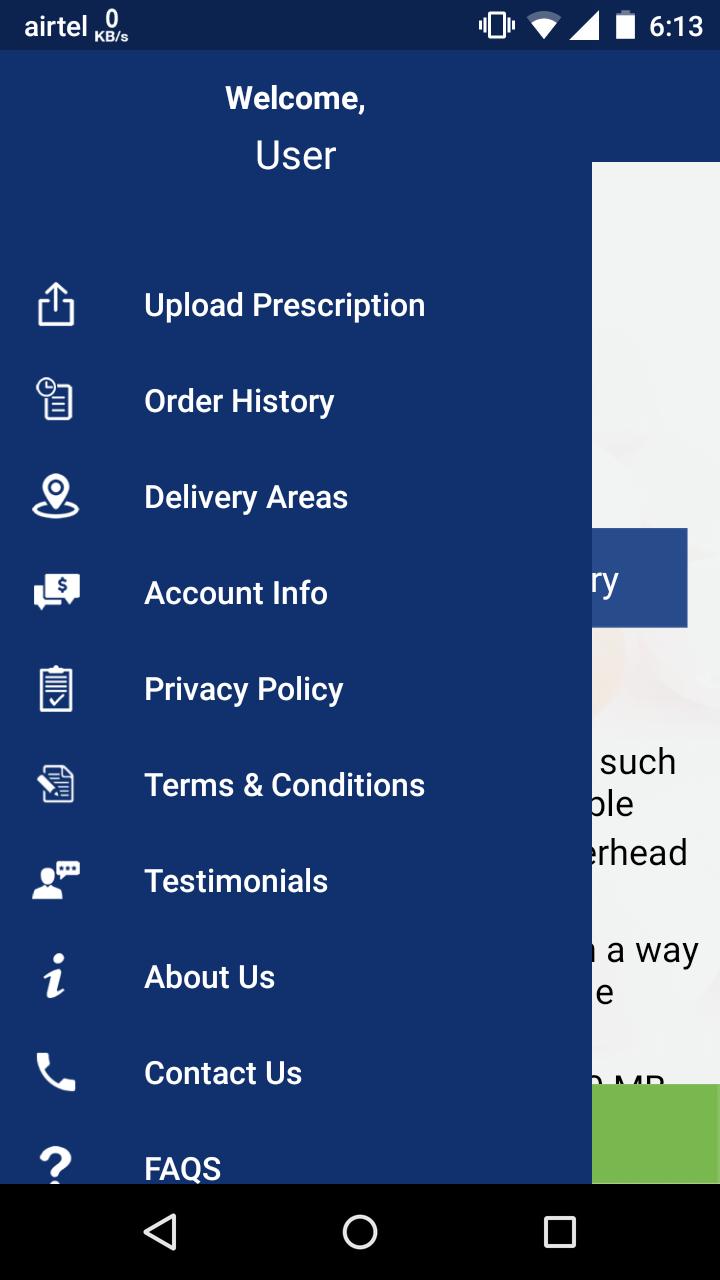The height and width of the screenshot is (1280, 720).
Task: Go to the Android home screen
Action: [360, 1232]
